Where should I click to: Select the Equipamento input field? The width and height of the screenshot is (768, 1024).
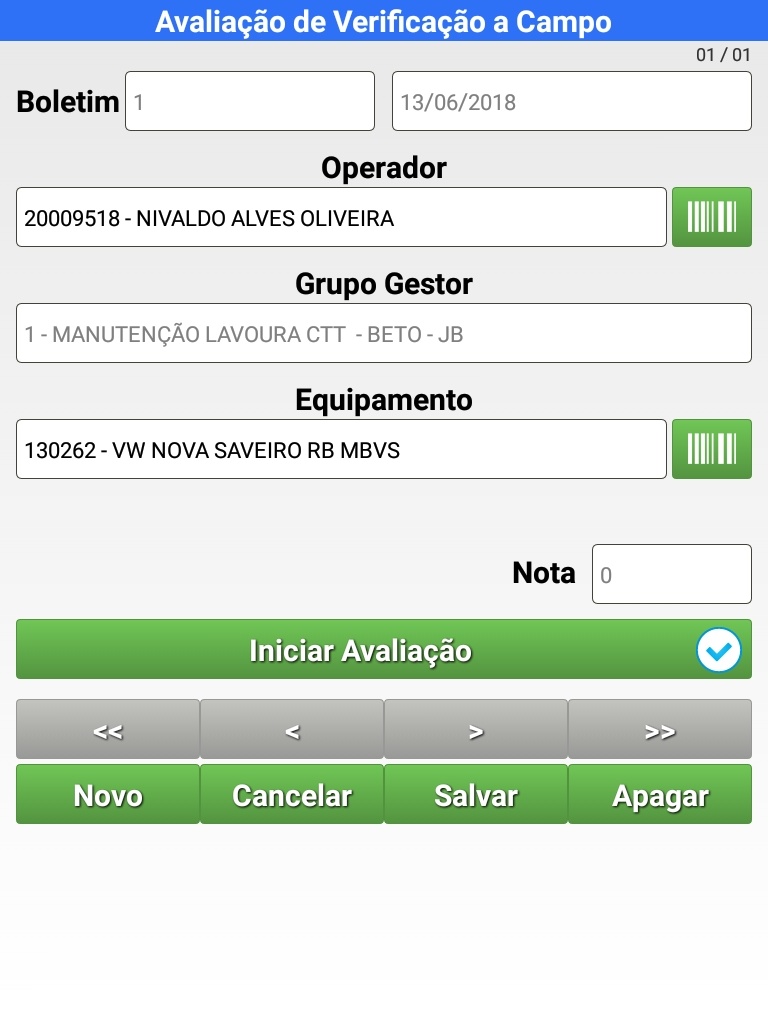point(341,449)
